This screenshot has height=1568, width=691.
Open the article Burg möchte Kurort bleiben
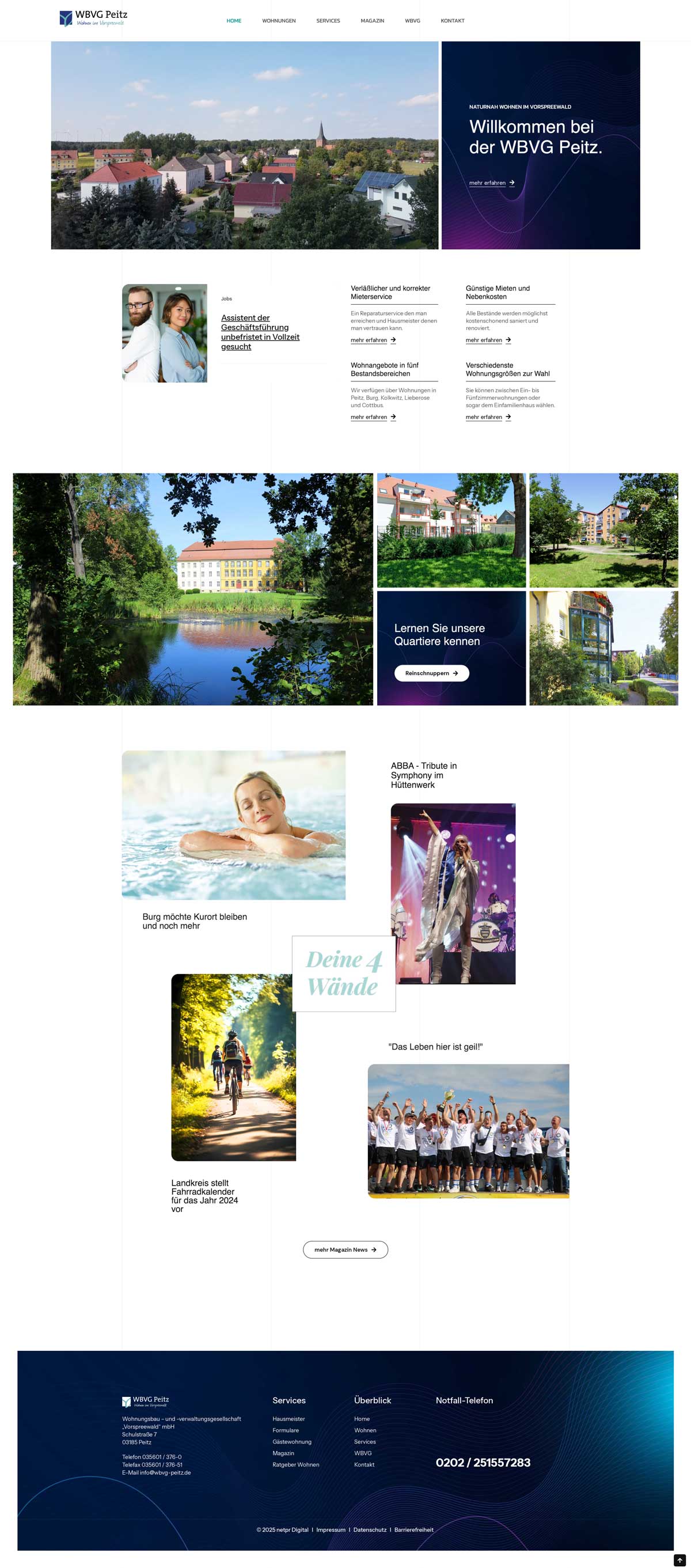(194, 921)
